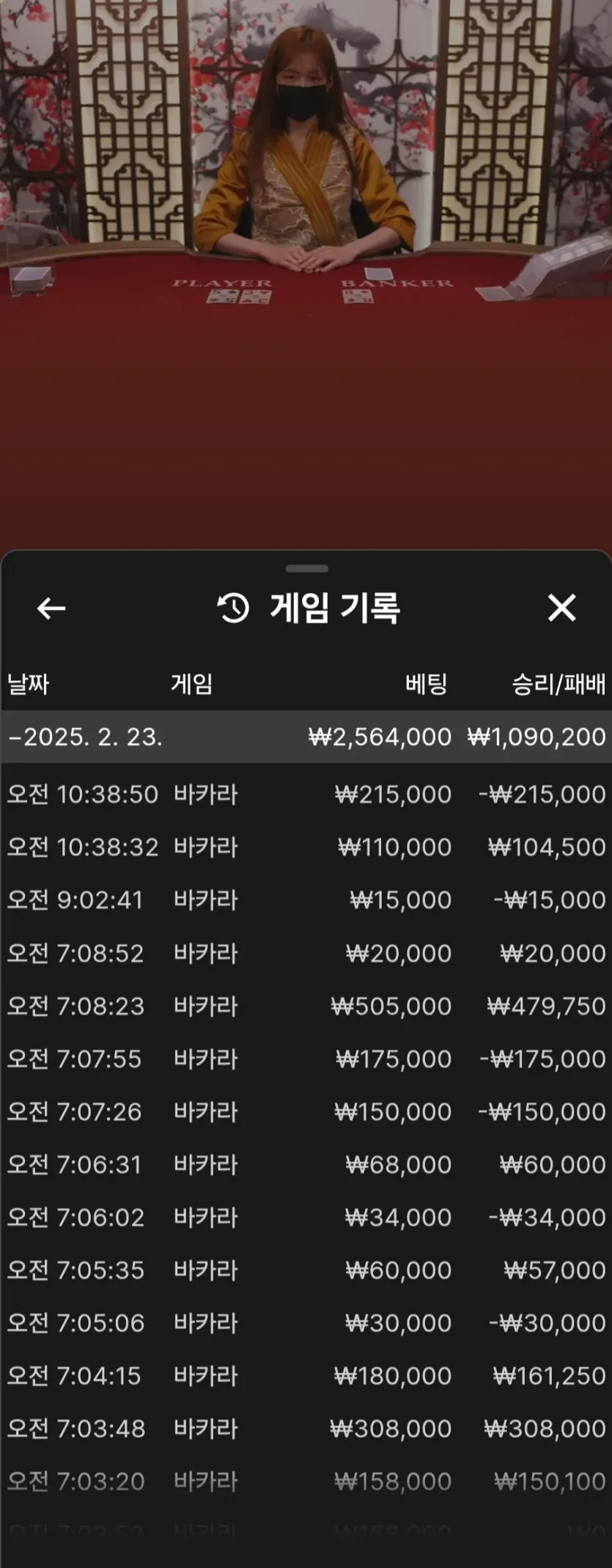Image resolution: width=612 pixels, height=1568 pixels.
Task: Open the 오전 7:07:55 baccarat record
Action: (306, 1059)
